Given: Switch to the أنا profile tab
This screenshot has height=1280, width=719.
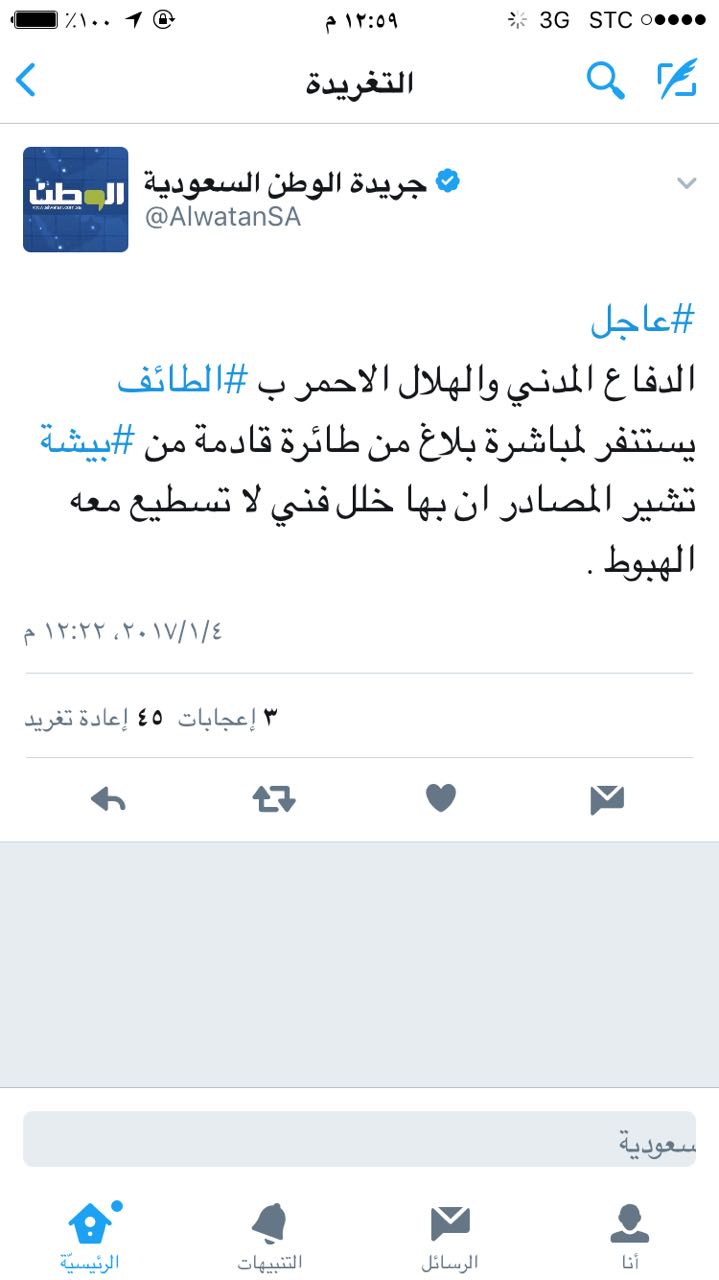Looking at the screenshot, I should (x=629, y=1236).
